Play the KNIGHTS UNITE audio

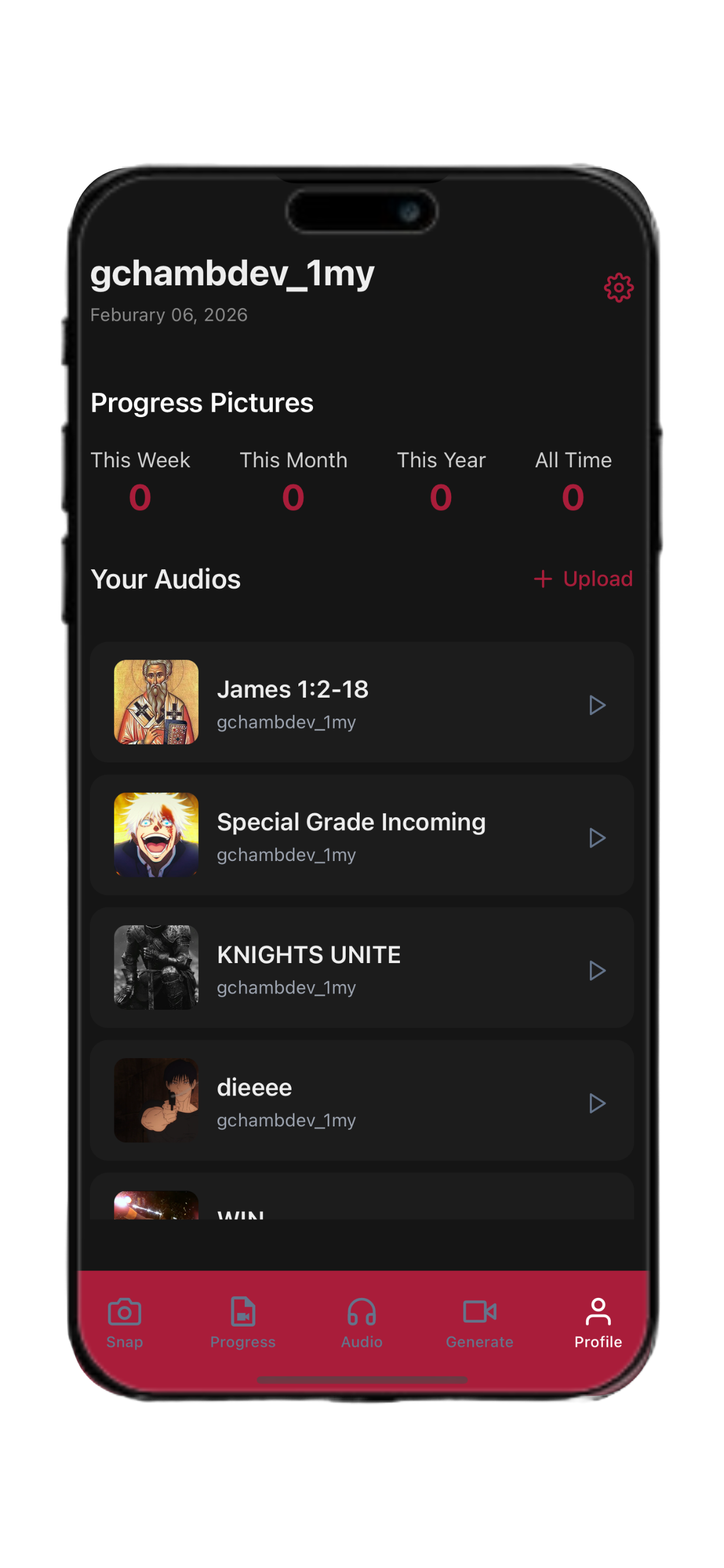597,970
